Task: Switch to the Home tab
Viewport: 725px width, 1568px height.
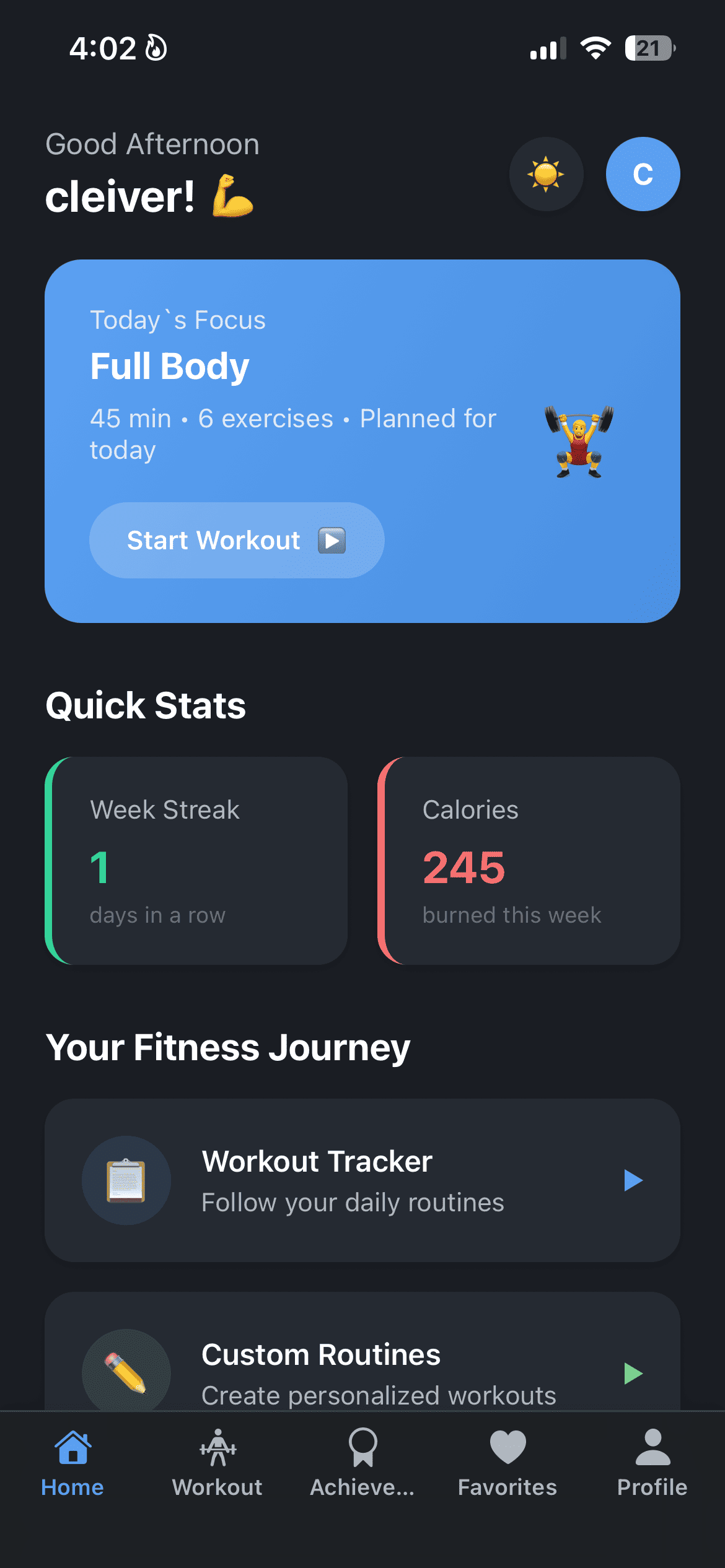Action: [x=72, y=1463]
